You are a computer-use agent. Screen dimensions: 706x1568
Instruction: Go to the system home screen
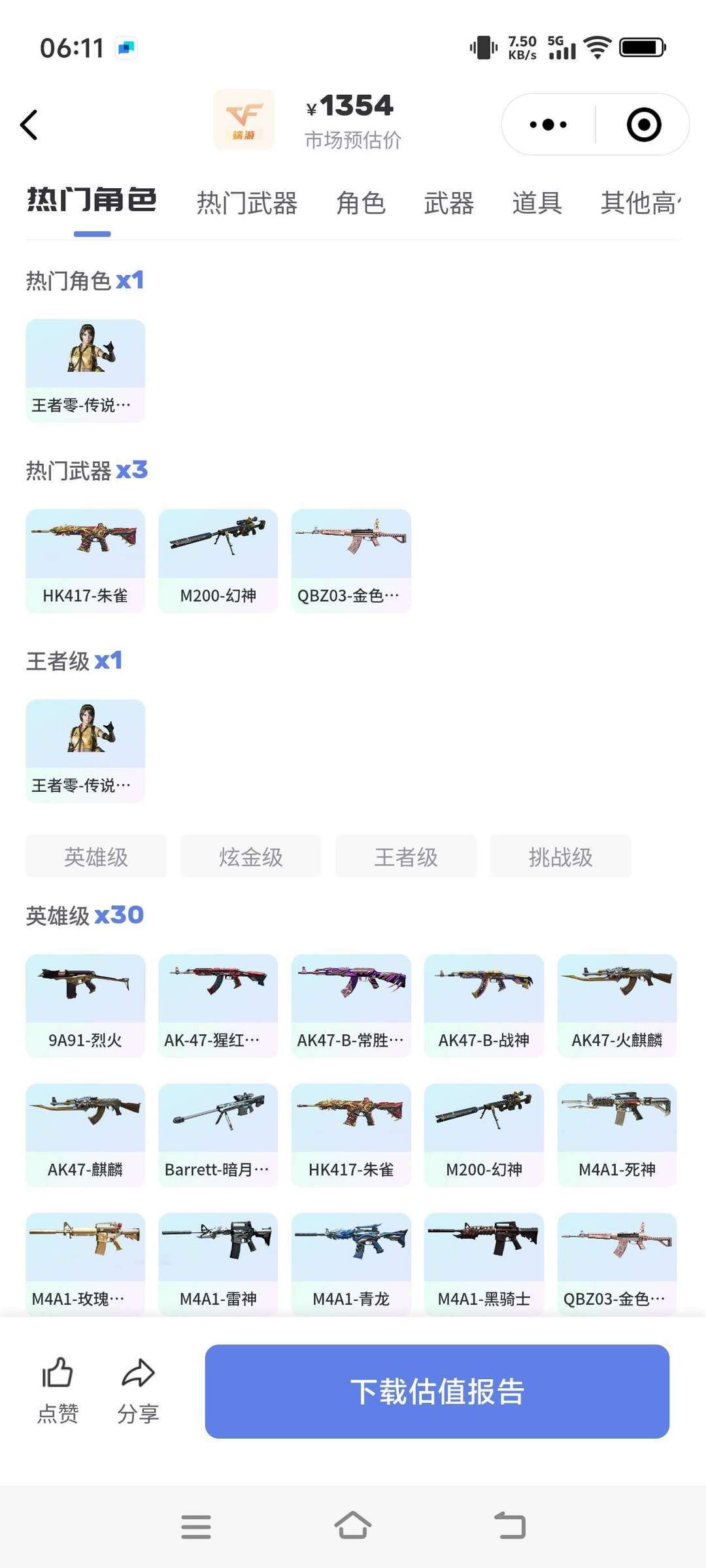(353, 1526)
